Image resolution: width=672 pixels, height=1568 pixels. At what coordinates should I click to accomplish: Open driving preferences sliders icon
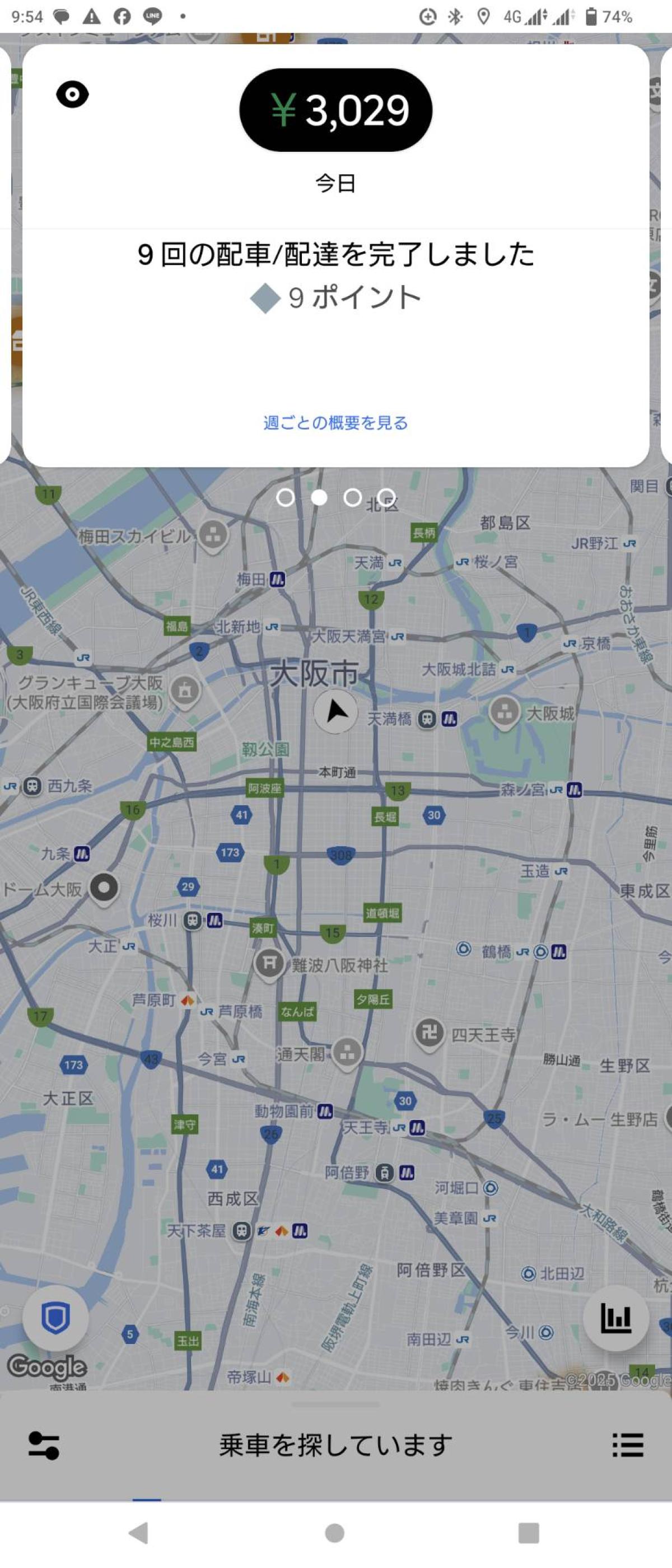(x=44, y=1445)
